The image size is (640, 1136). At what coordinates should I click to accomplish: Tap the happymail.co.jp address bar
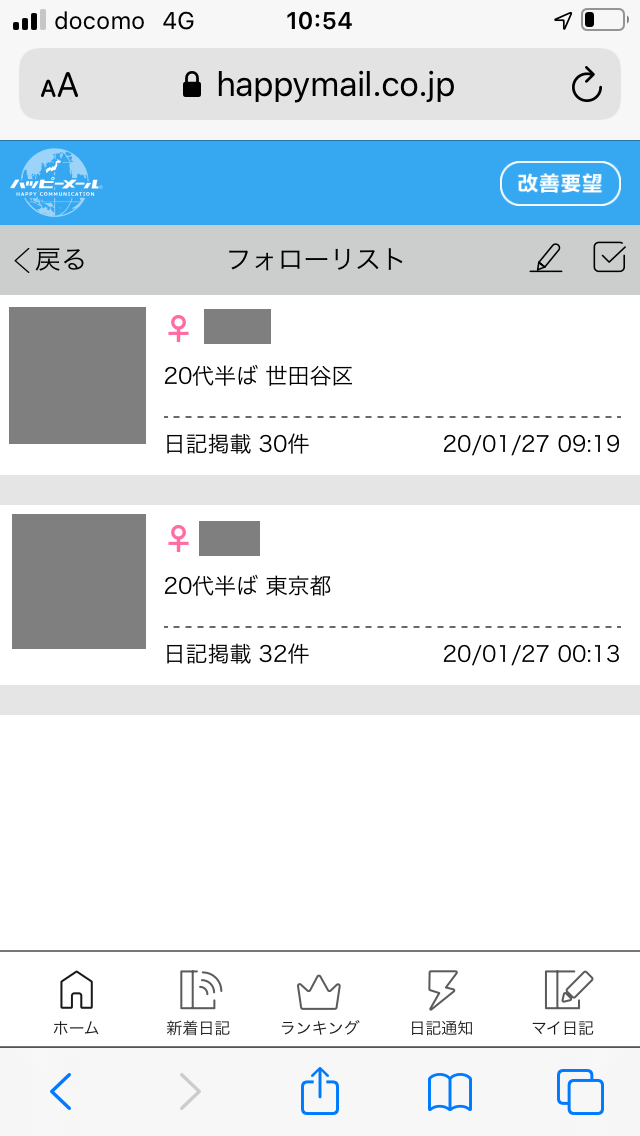pyautogui.click(x=320, y=85)
